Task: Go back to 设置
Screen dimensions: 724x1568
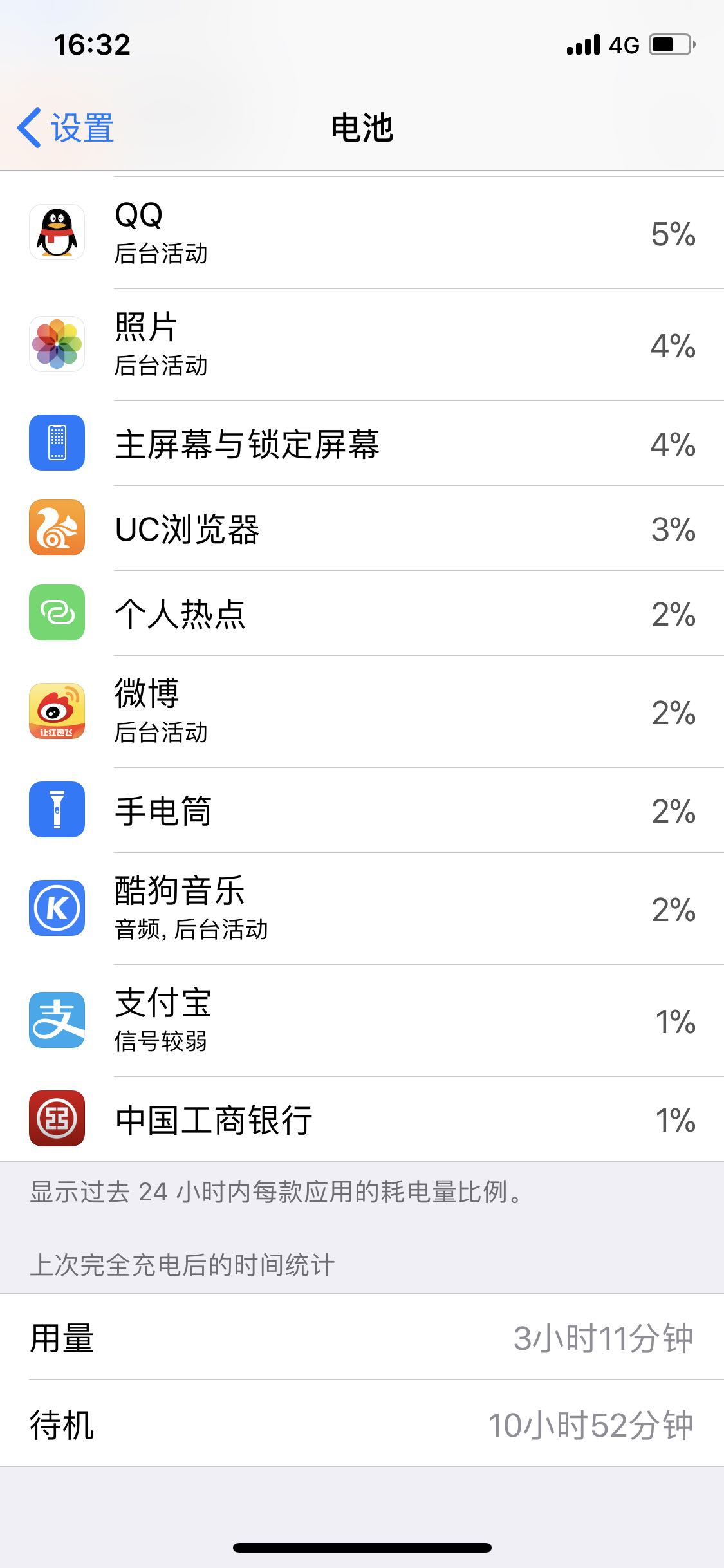Action: pyautogui.click(x=66, y=127)
